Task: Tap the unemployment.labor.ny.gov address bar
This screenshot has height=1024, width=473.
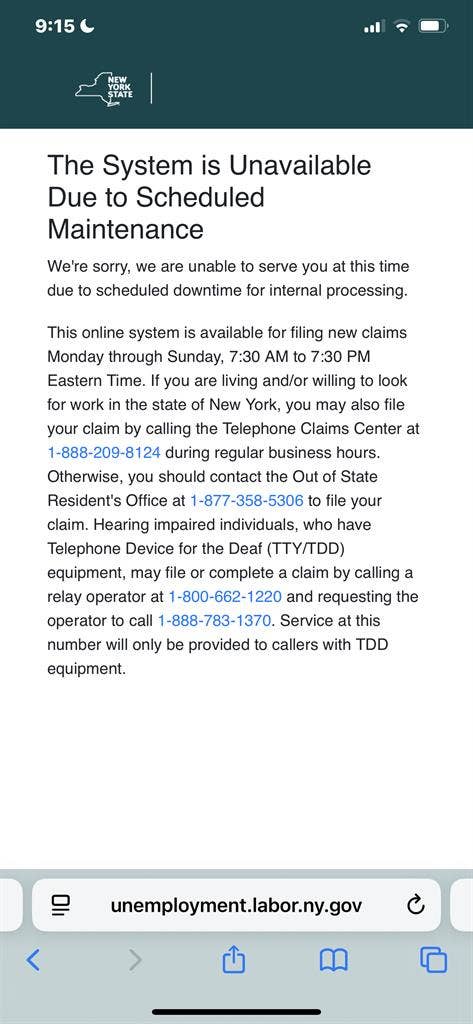Action: [x=236, y=905]
